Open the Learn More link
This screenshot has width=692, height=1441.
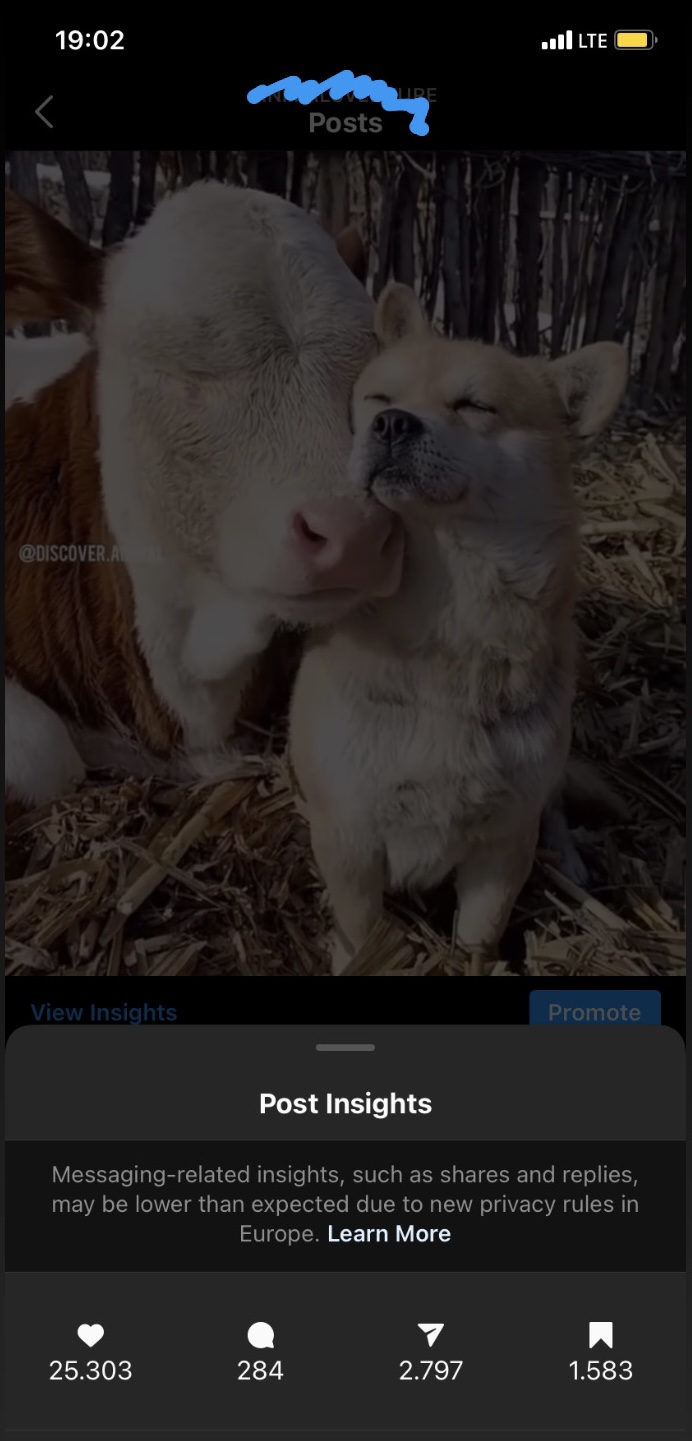tap(389, 1233)
